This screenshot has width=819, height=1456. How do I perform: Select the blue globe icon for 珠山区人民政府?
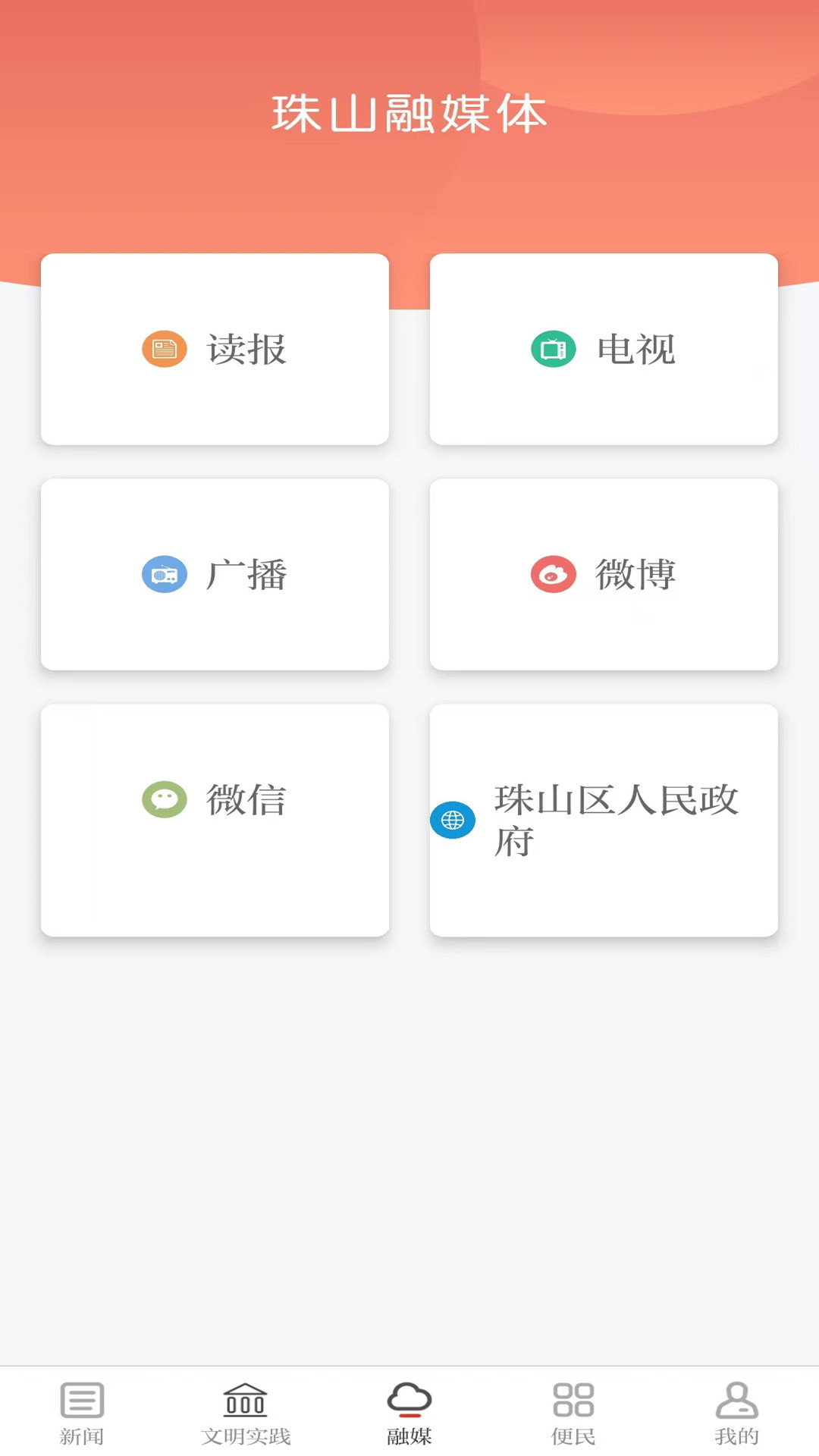[453, 820]
